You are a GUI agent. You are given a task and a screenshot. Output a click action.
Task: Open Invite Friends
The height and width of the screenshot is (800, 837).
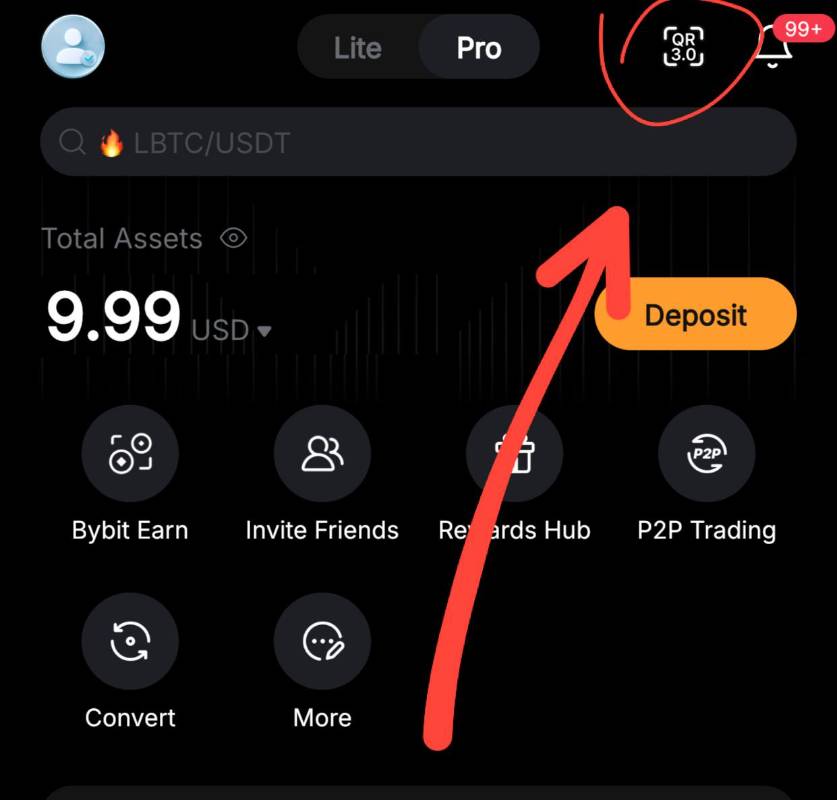click(322, 453)
